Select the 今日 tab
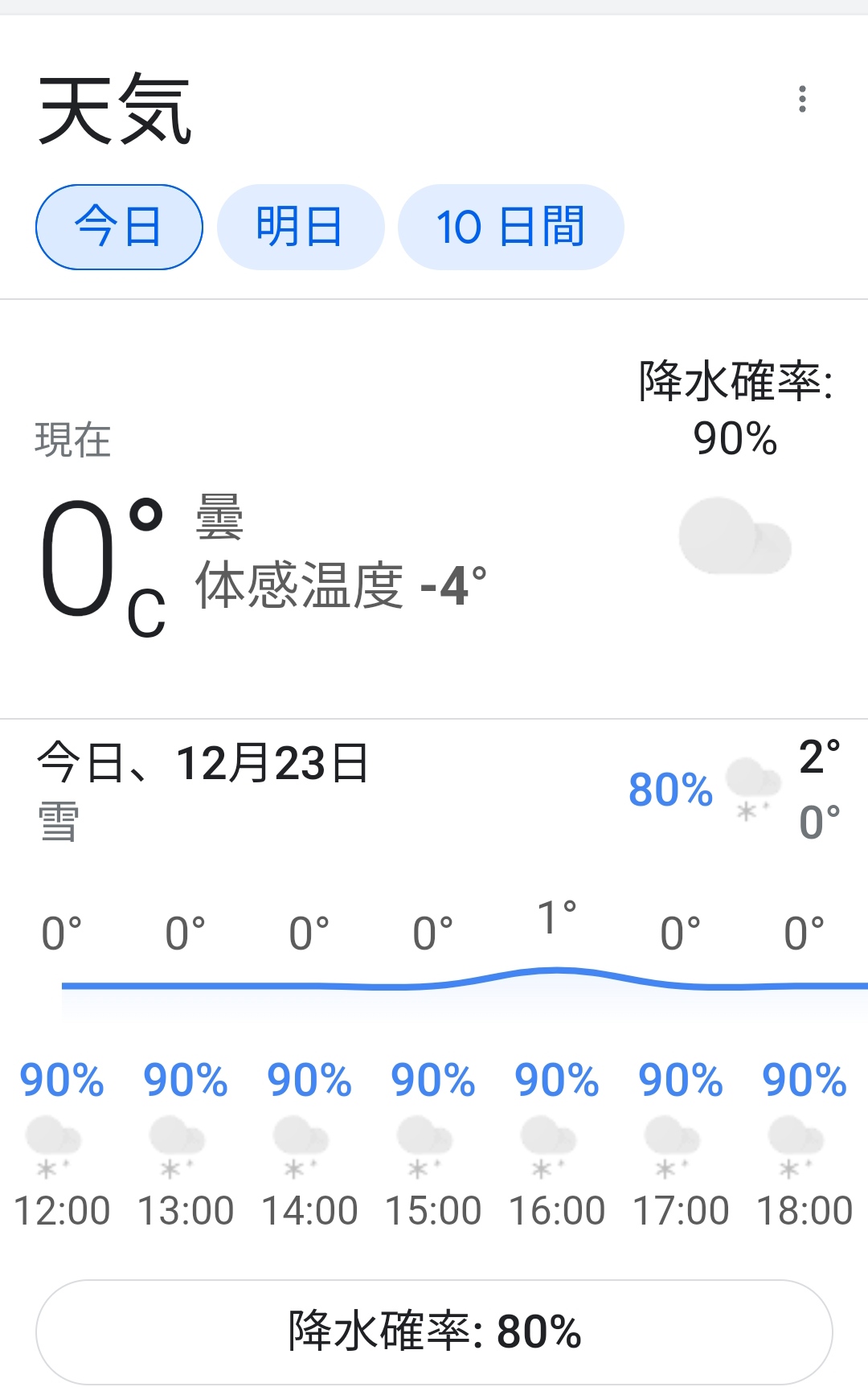The image size is (868, 1387). click(119, 227)
